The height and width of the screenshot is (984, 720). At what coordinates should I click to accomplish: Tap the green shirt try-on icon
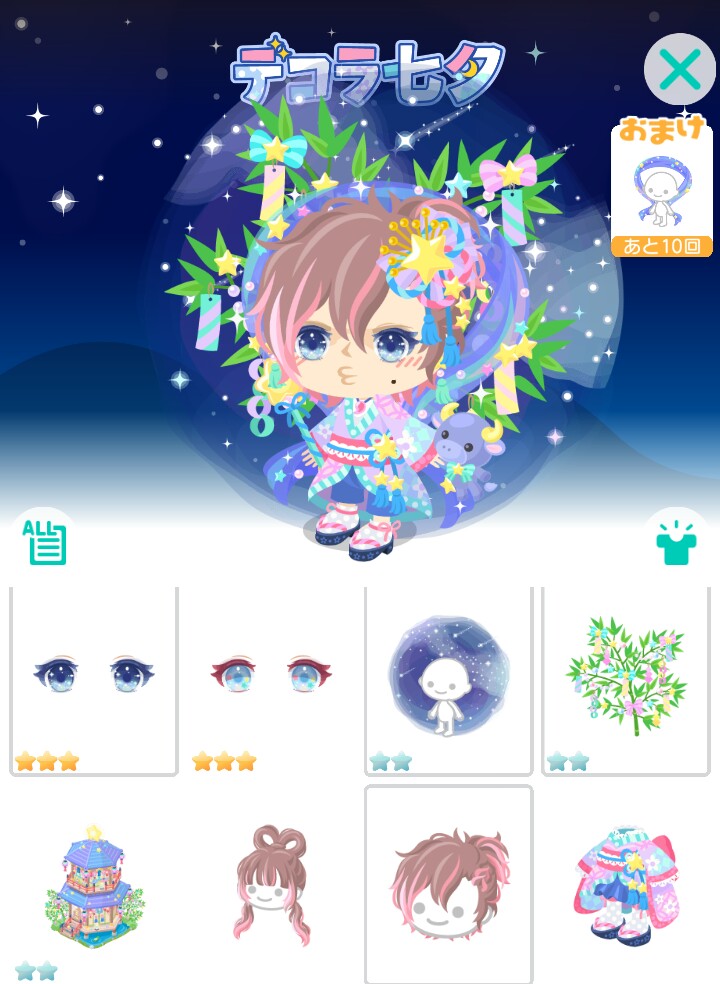point(676,541)
